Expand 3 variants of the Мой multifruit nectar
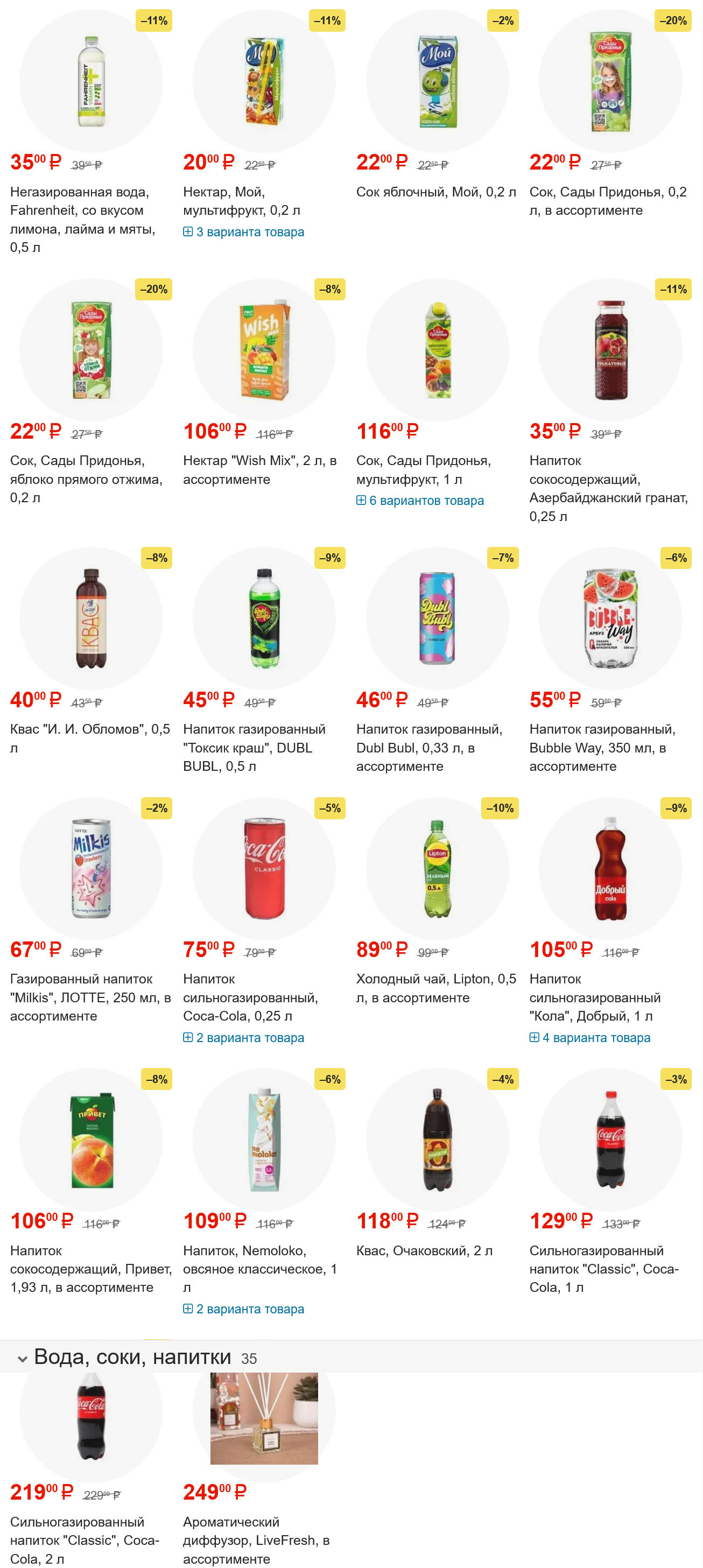Screen dimensions: 703x1568 click(x=243, y=232)
